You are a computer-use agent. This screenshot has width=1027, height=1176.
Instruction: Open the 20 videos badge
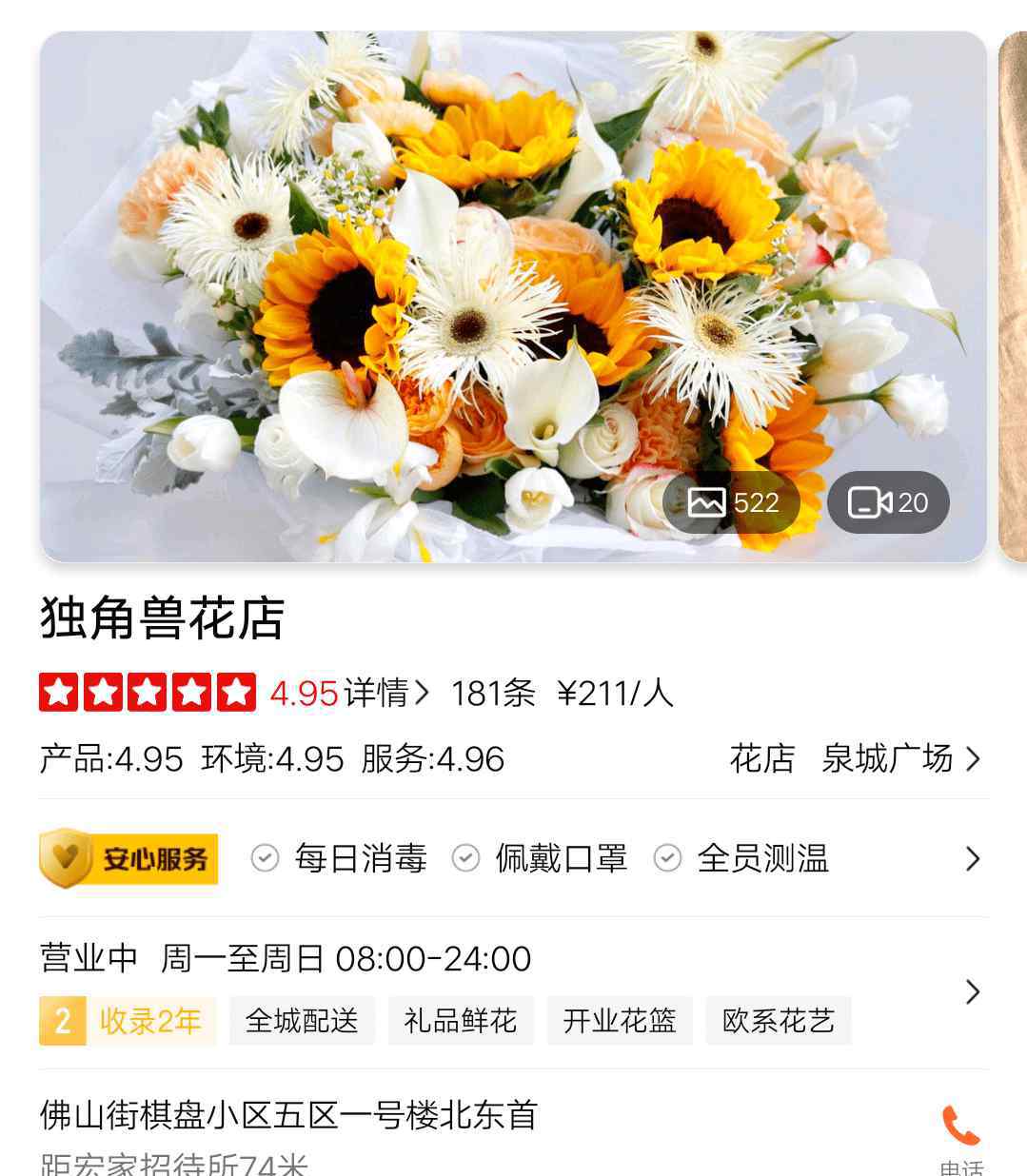[x=887, y=502]
